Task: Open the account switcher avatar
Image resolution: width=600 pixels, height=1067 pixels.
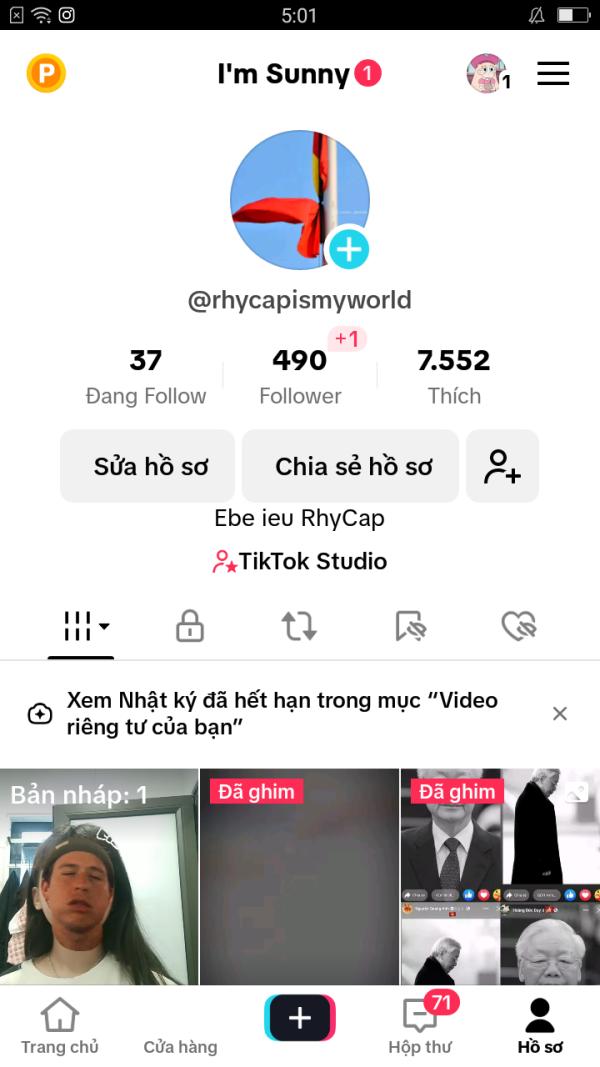Action: (x=487, y=74)
